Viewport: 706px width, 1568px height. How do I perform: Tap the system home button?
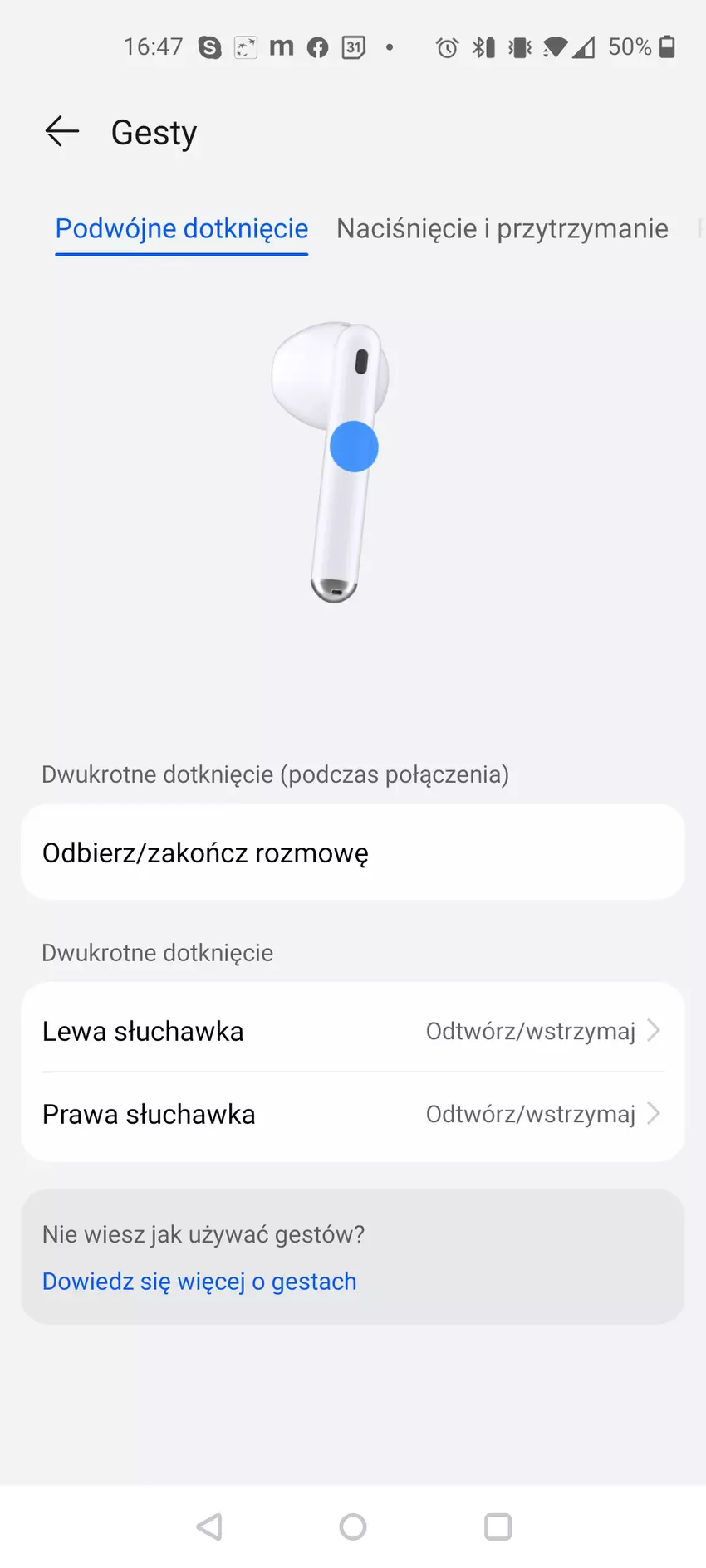[353, 1526]
